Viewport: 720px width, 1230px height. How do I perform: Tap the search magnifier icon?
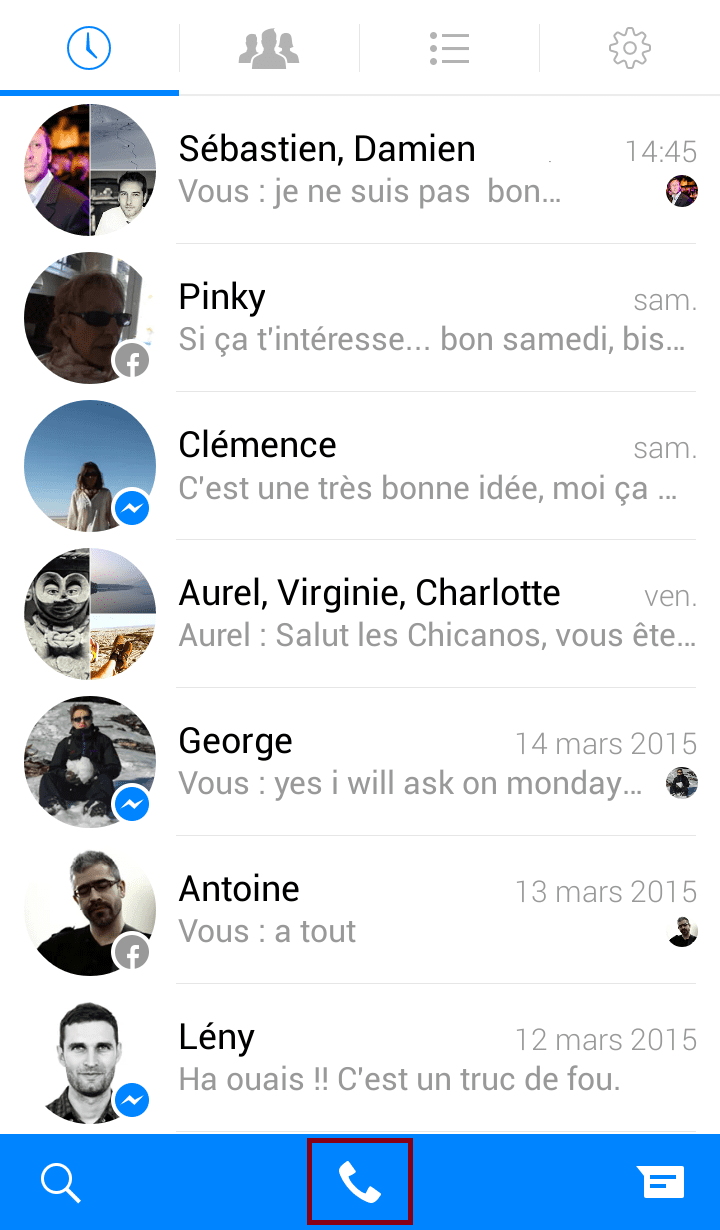click(x=61, y=1183)
